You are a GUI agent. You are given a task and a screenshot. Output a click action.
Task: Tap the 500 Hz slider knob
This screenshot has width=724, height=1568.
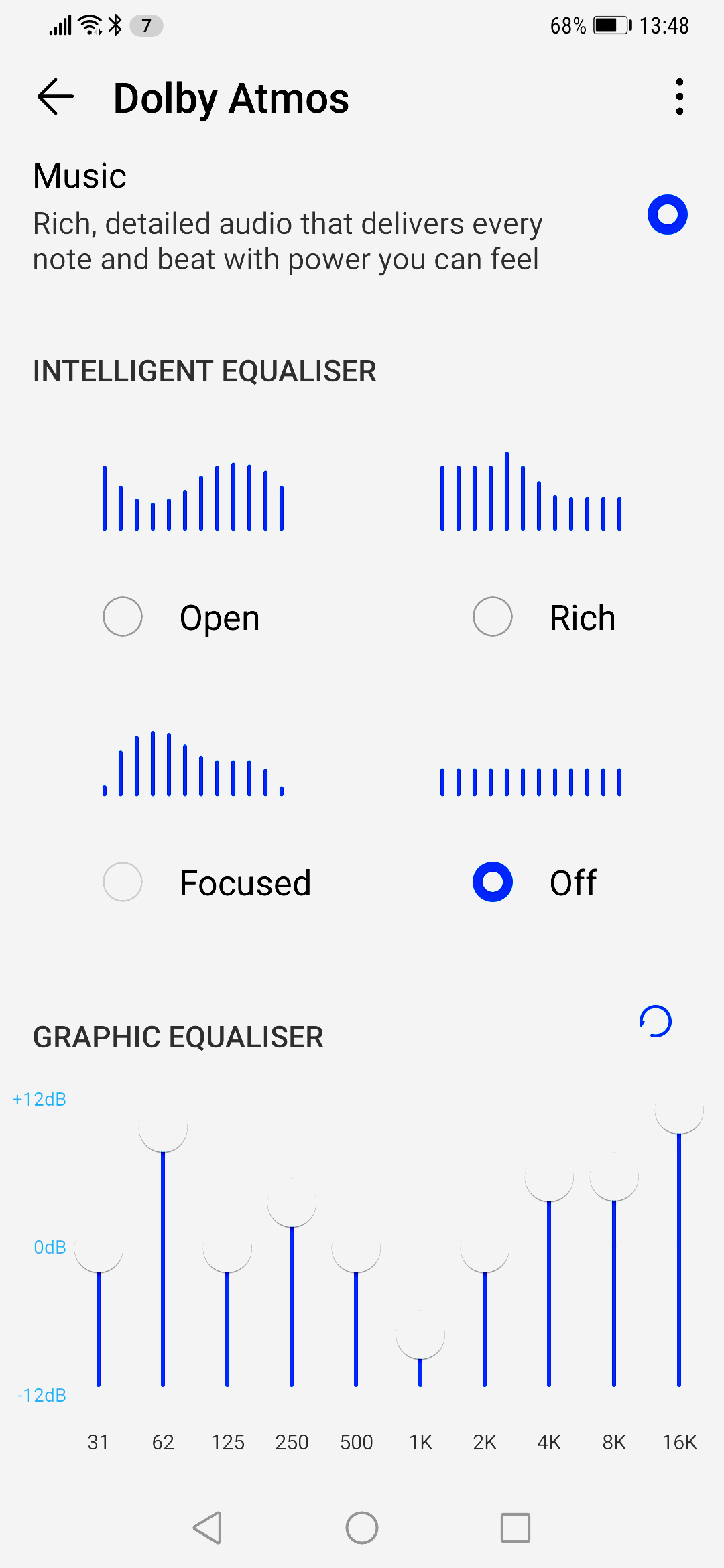[x=356, y=1248]
